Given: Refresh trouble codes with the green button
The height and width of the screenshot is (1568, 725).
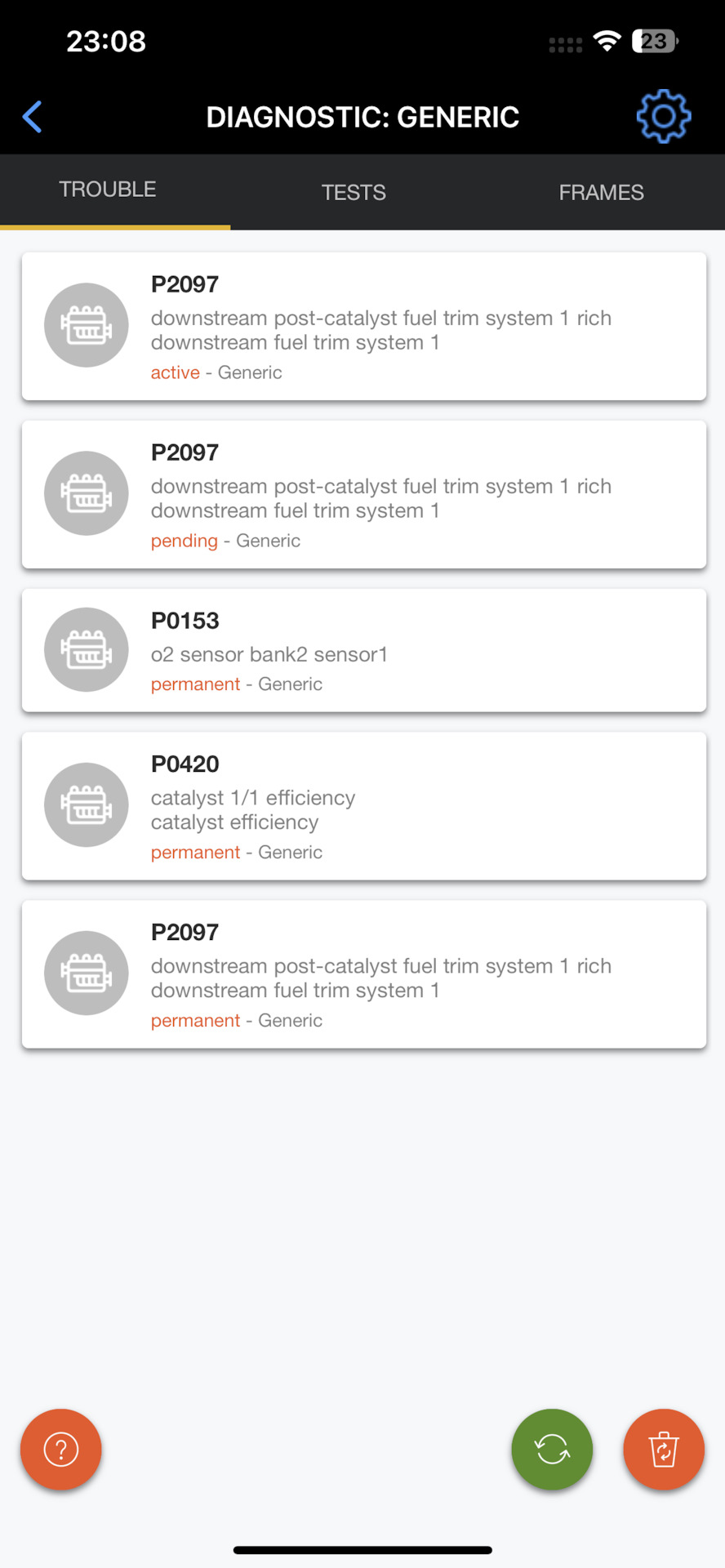Looking at the screenshot, I should click(552, 1450).
